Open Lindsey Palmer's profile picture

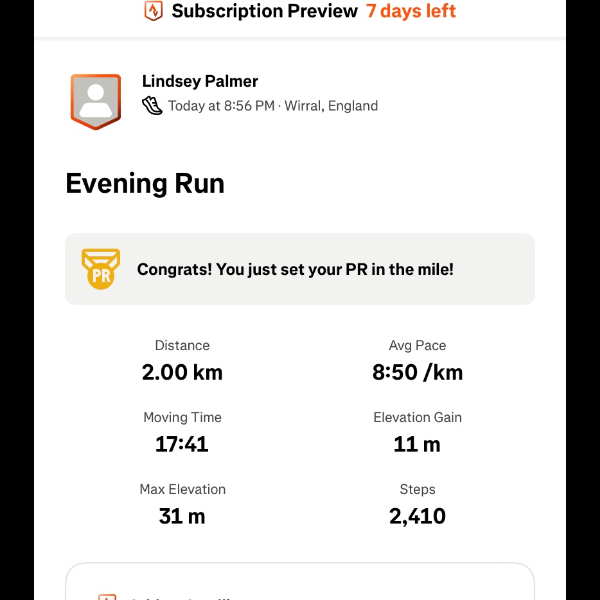[96, 100]
